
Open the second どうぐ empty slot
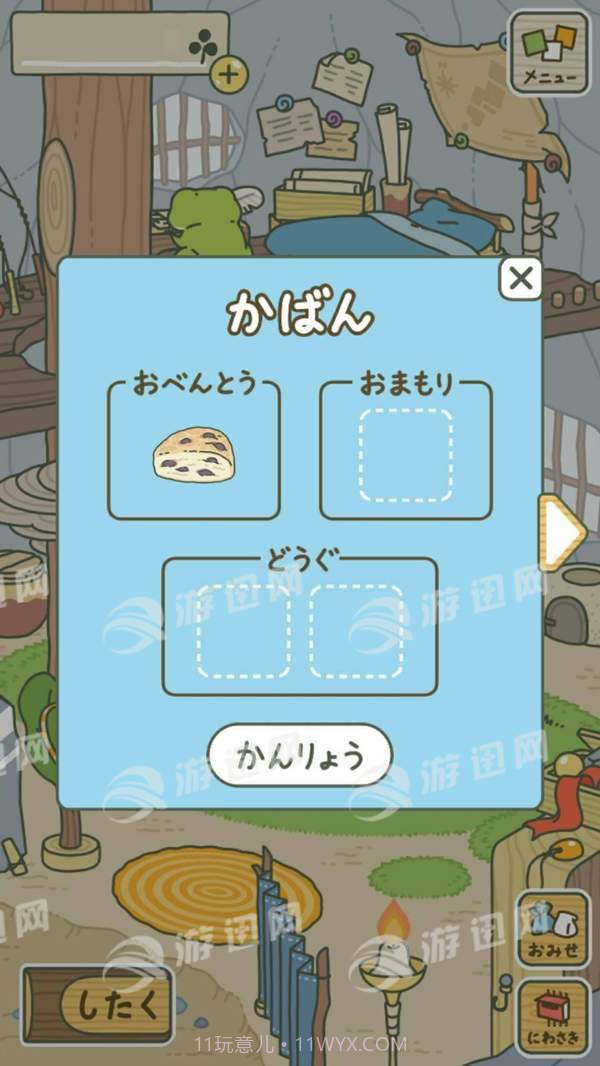[x=356, y=631]
